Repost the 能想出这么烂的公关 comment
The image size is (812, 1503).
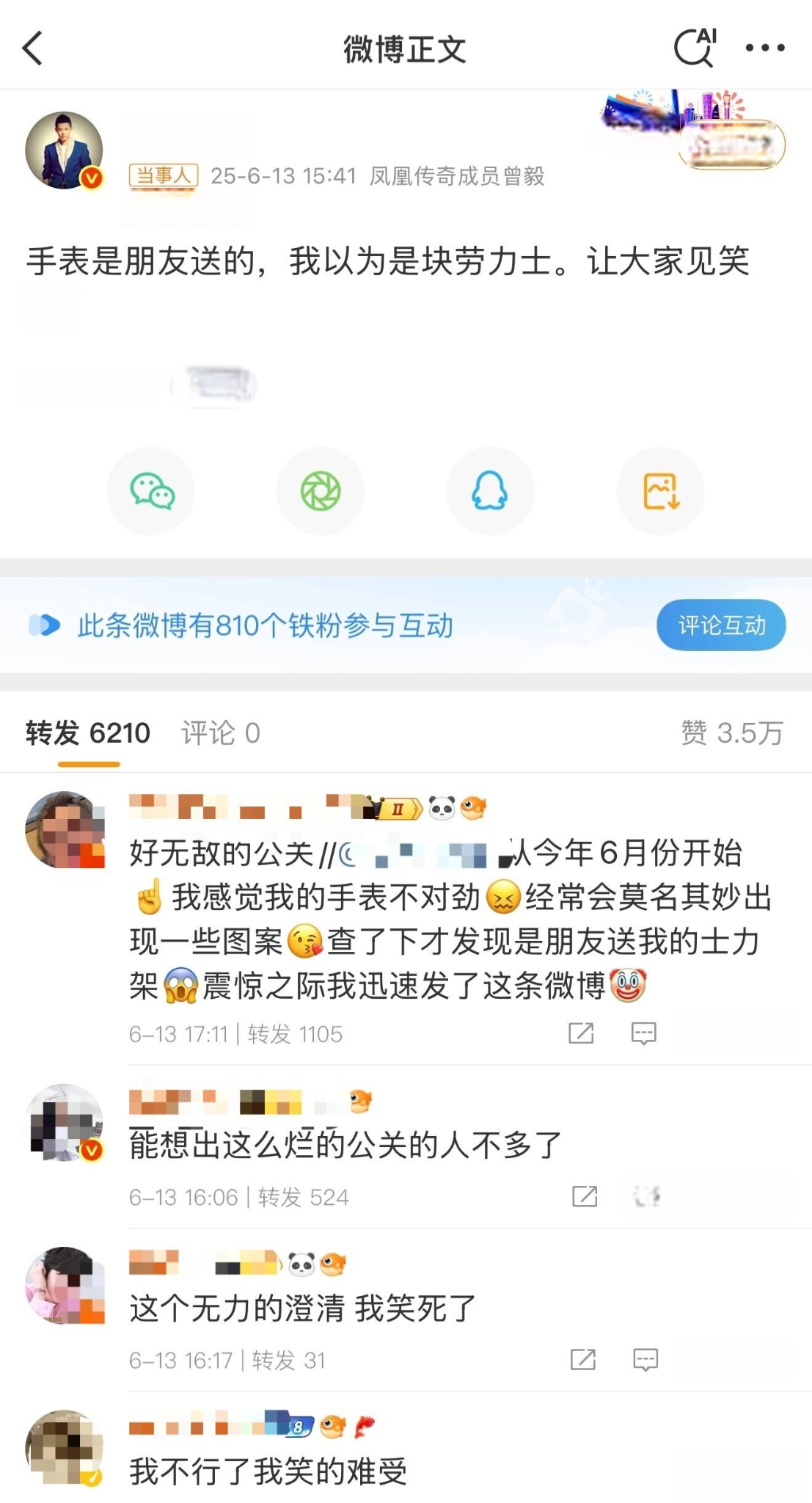point(585,1197)
